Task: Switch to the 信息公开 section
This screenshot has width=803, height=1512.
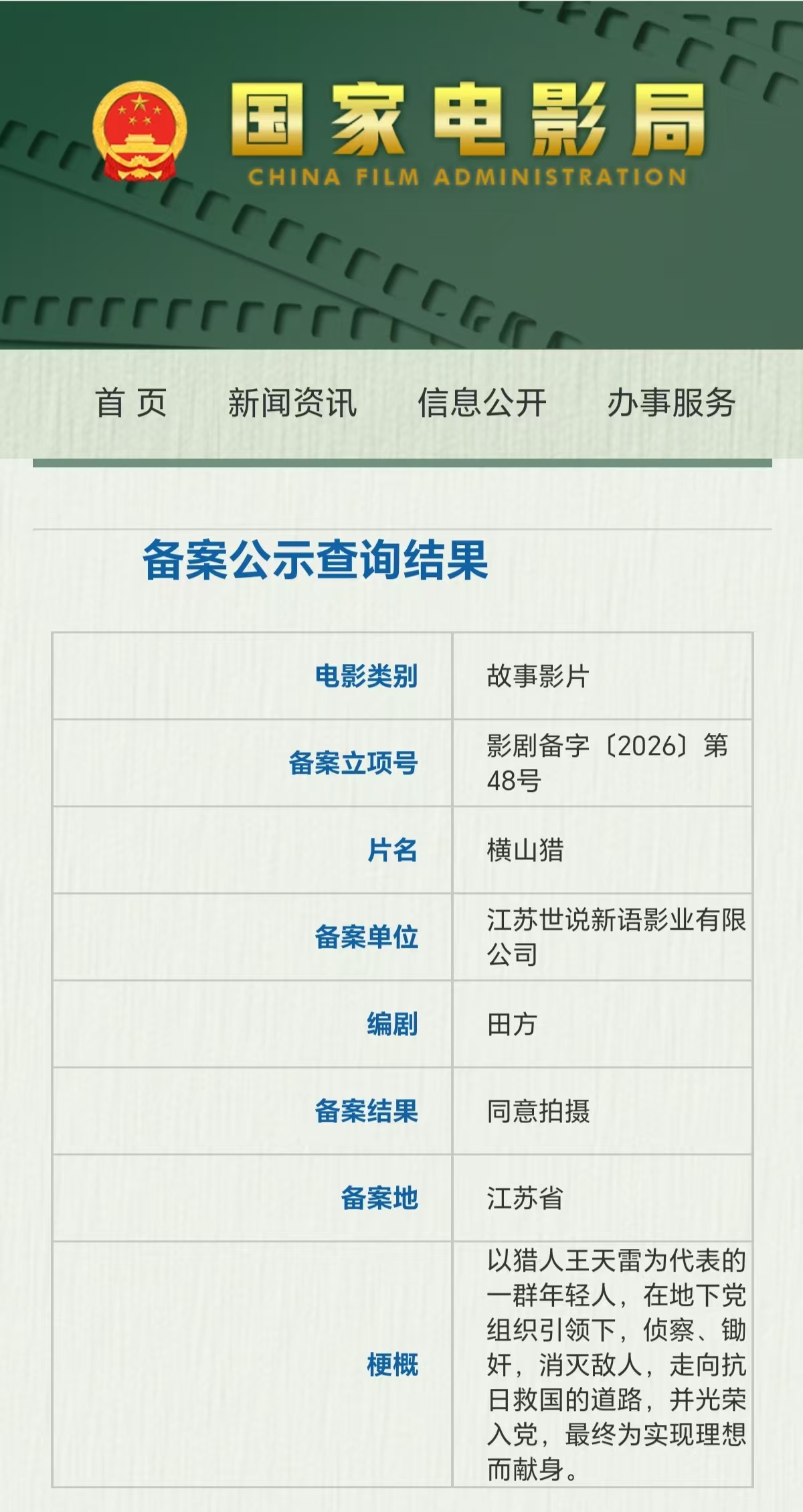Action: coord(482,403)
